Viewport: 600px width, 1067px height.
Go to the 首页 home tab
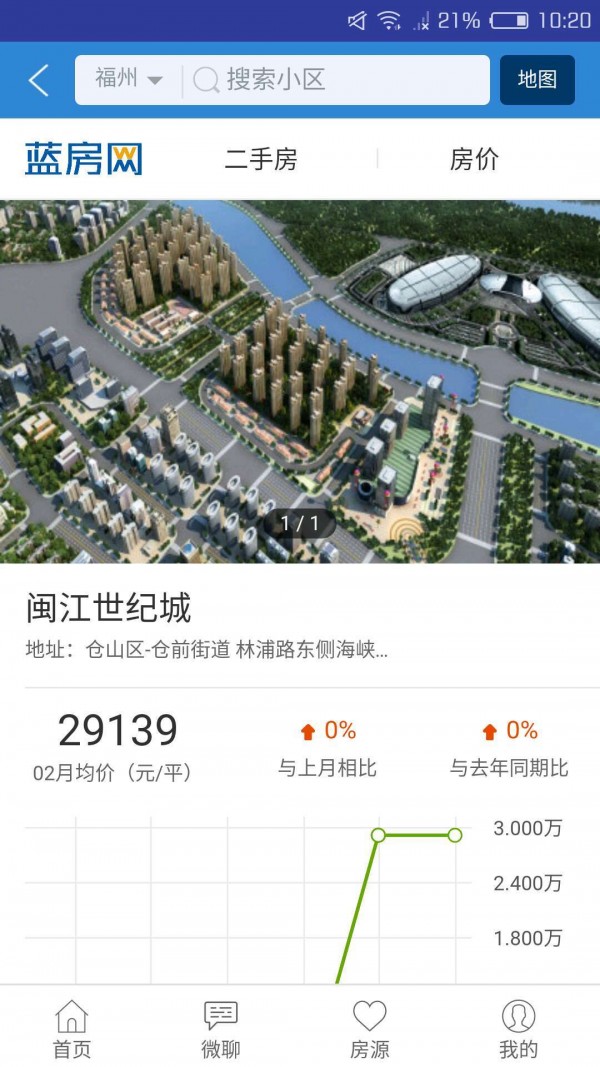pos(71,1028)
